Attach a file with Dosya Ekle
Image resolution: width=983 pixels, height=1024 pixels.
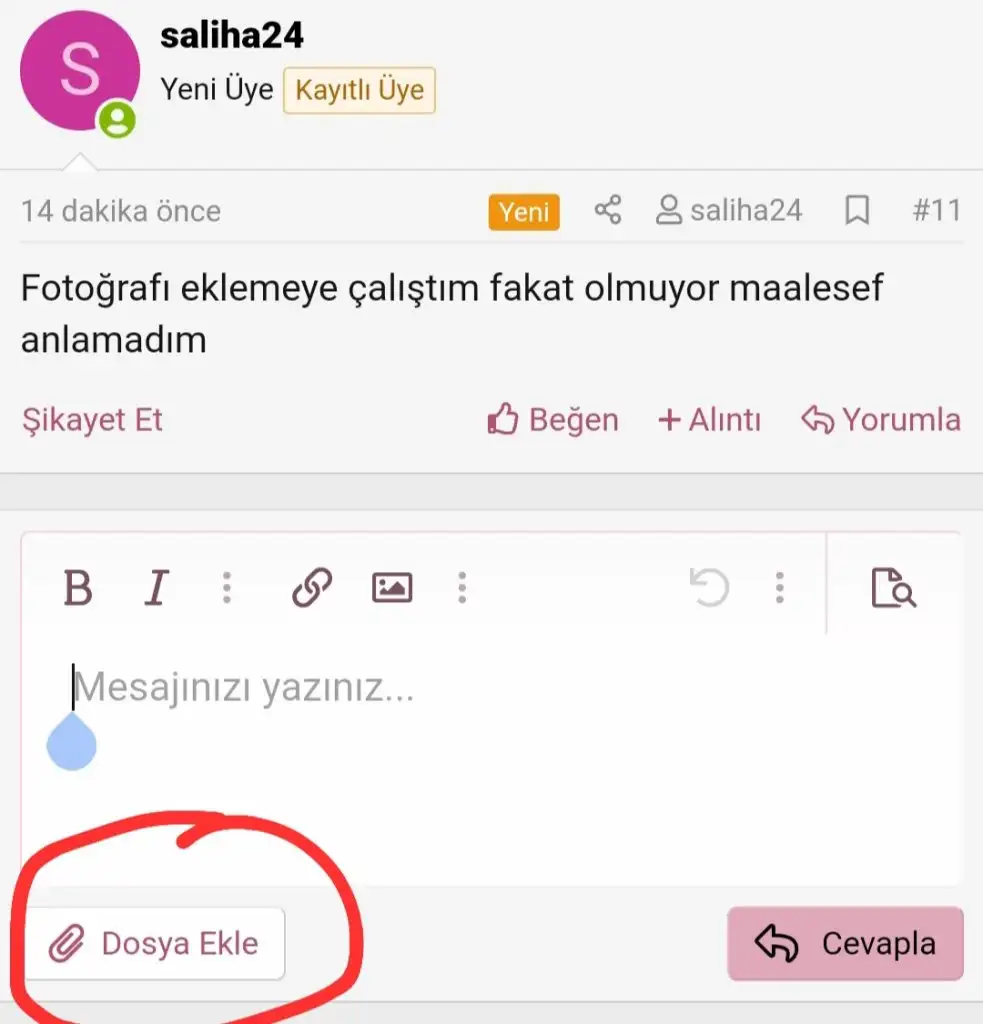(x=155, y=943)
